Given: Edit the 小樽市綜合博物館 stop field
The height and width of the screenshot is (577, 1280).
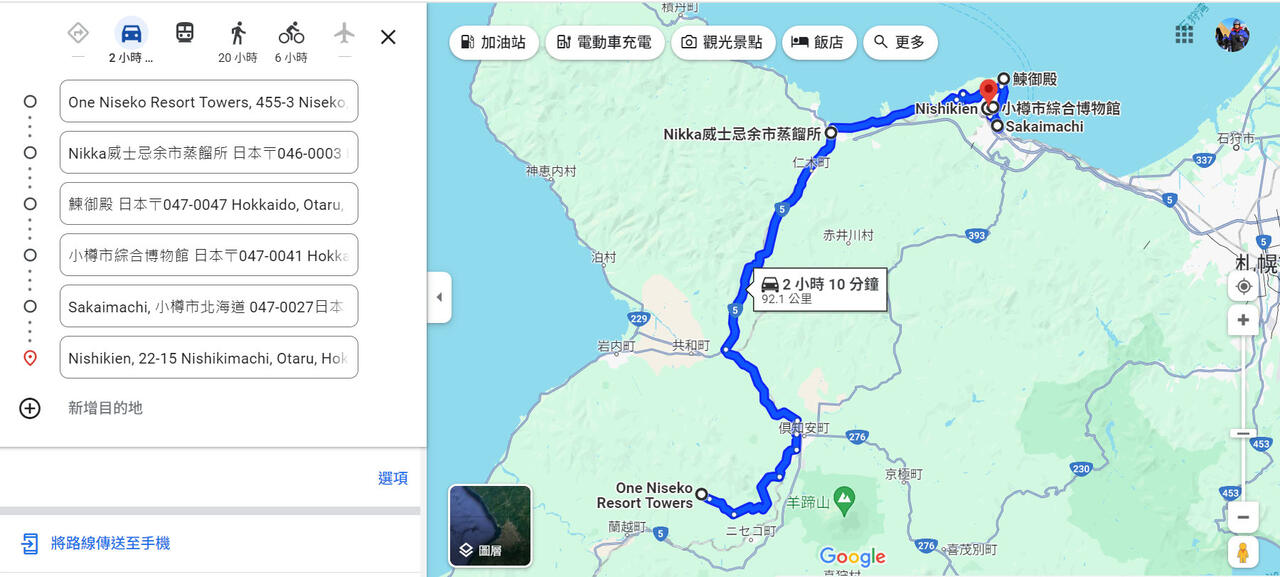Looking at the screenshot, I should click(208, 255).
